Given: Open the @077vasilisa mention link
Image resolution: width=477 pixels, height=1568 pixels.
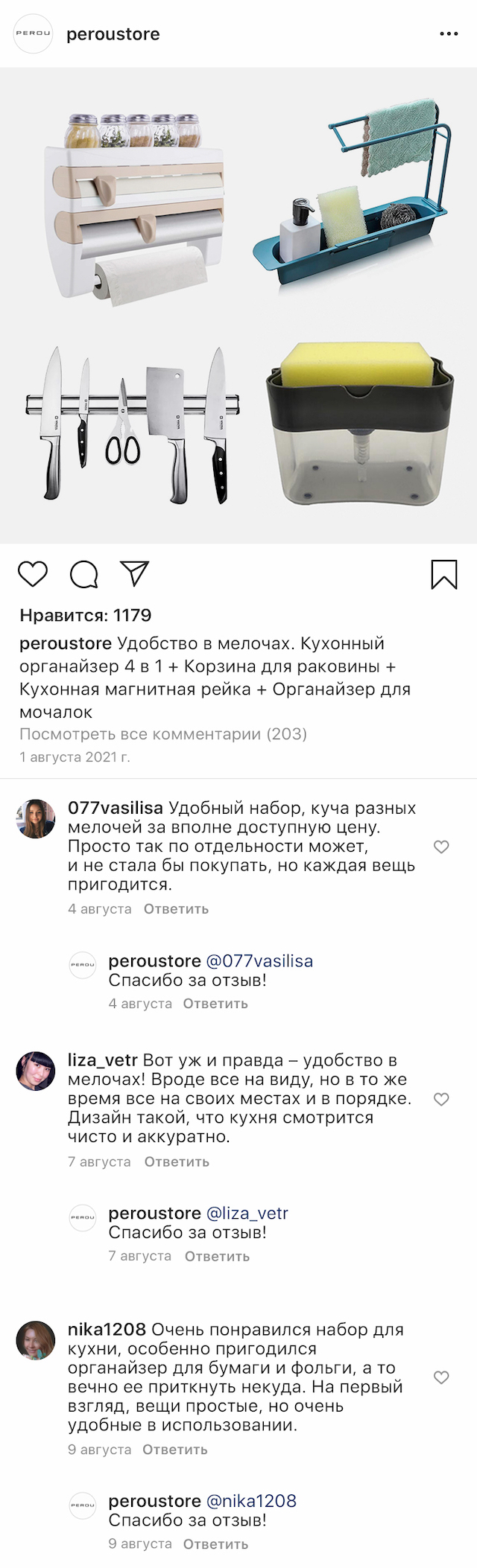Looking at the screenshot, I should pyautogui.click(x=259, y=961).
